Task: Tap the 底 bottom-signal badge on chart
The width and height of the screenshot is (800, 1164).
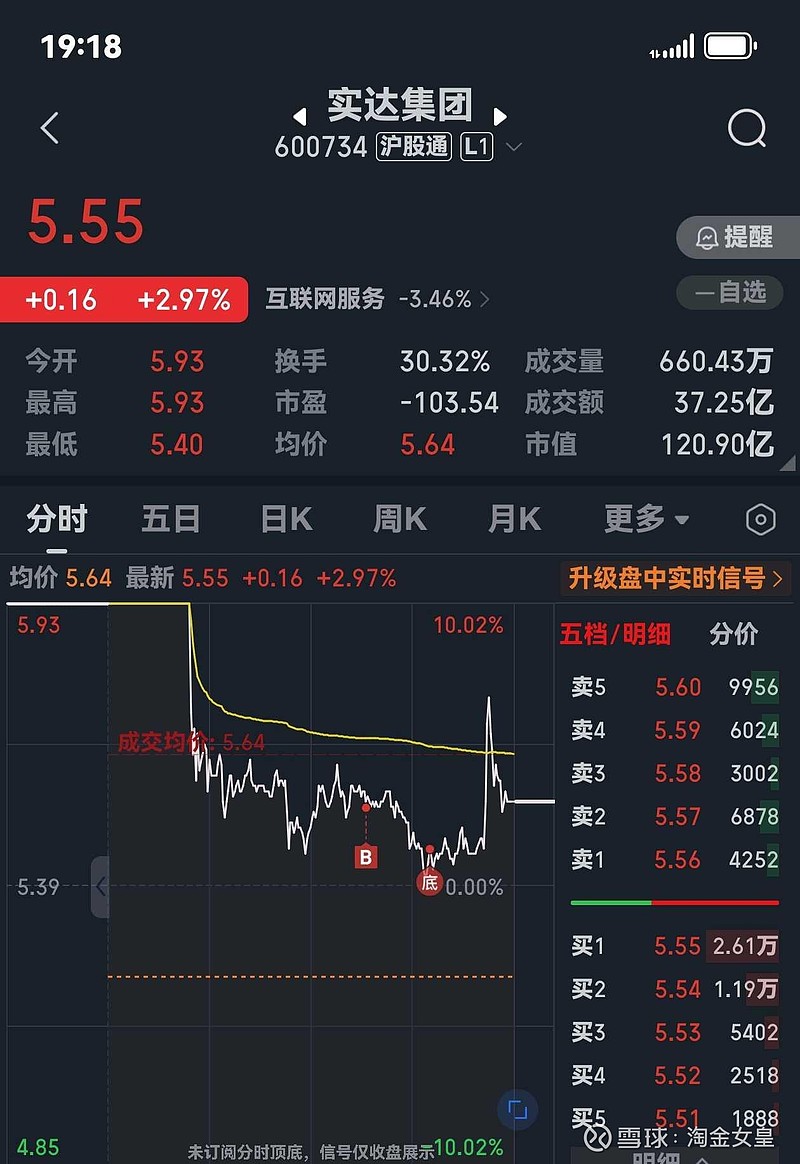Action: pos(429,885)
